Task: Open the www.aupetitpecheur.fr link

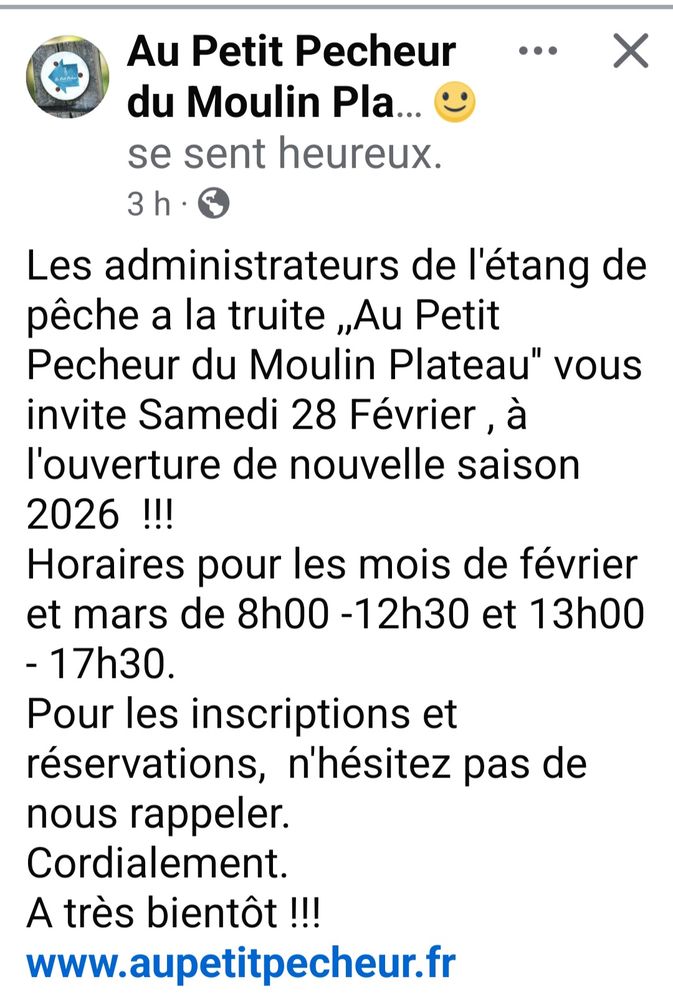Action: (x=241, y=963)
